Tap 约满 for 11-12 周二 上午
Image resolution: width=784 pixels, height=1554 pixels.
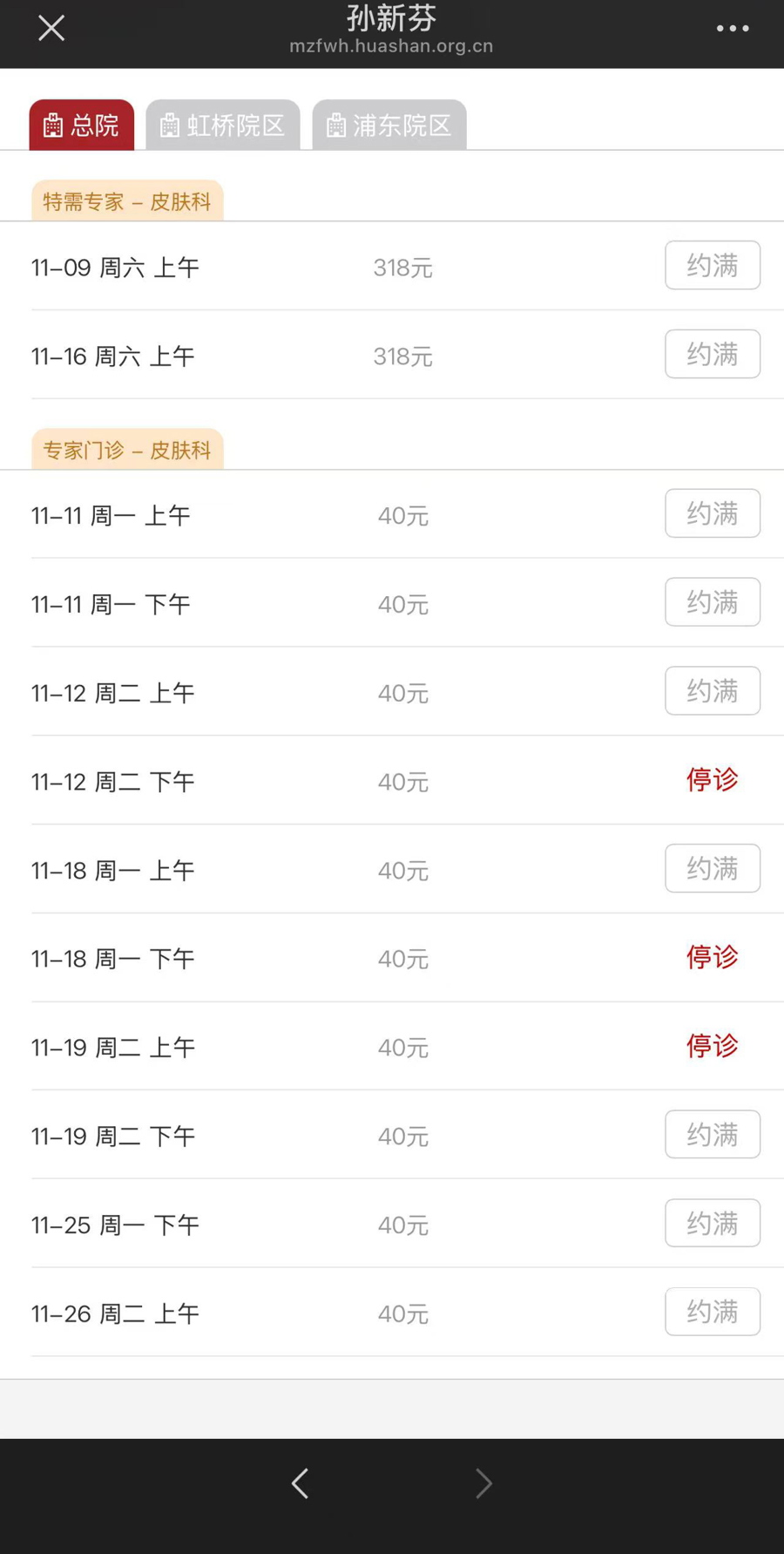coord(712,691)
